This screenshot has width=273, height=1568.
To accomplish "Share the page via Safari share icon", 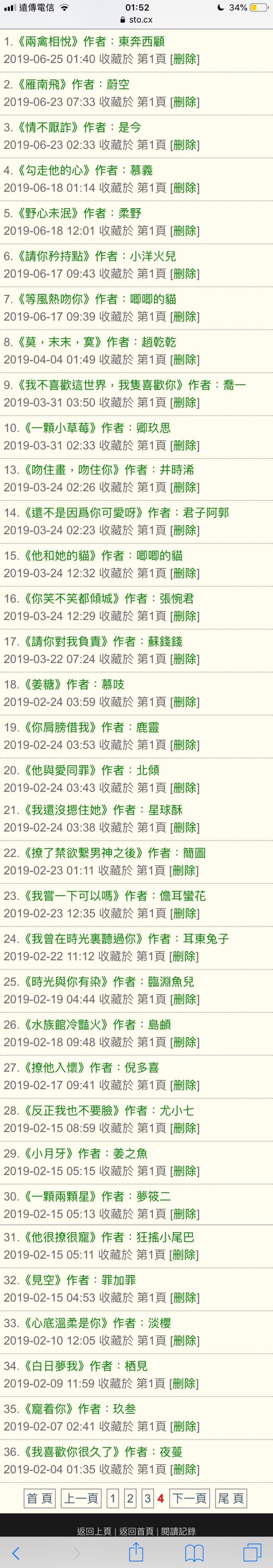I will tap(136, 1553).
